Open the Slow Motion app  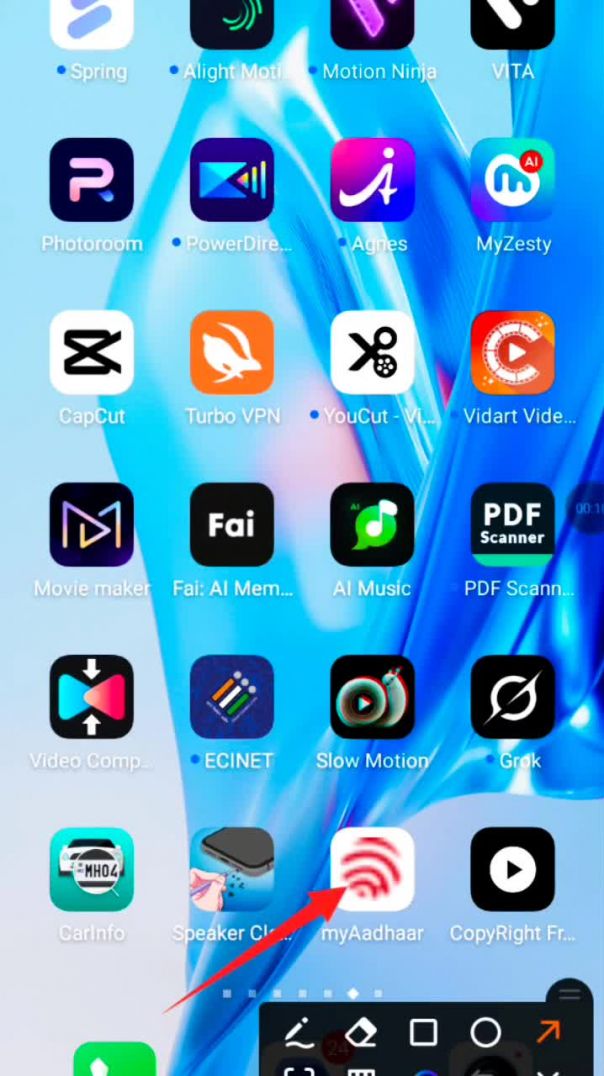[372, 698]
